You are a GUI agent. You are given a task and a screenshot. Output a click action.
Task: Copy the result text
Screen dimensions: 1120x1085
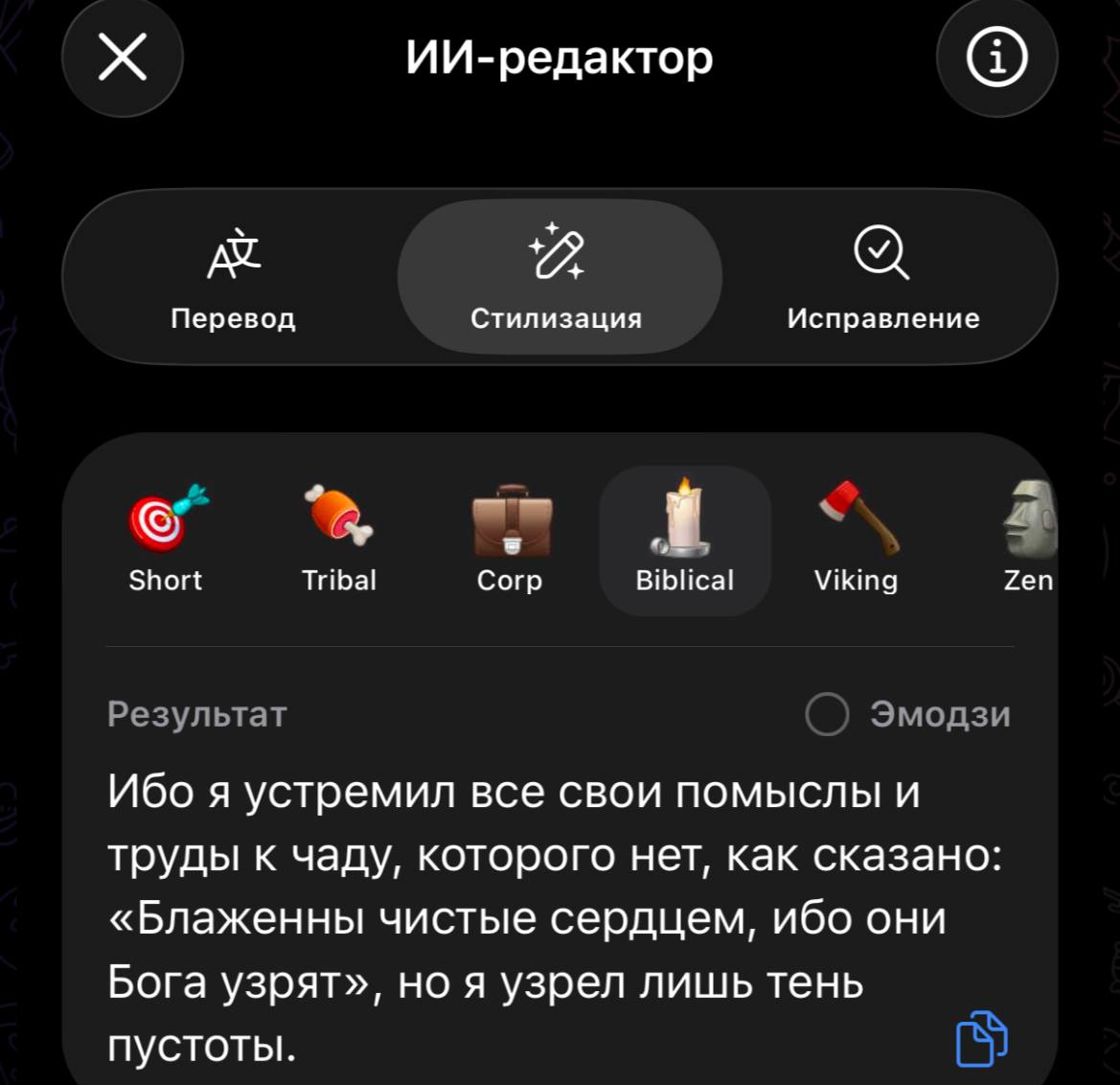tap(981, 1038)
